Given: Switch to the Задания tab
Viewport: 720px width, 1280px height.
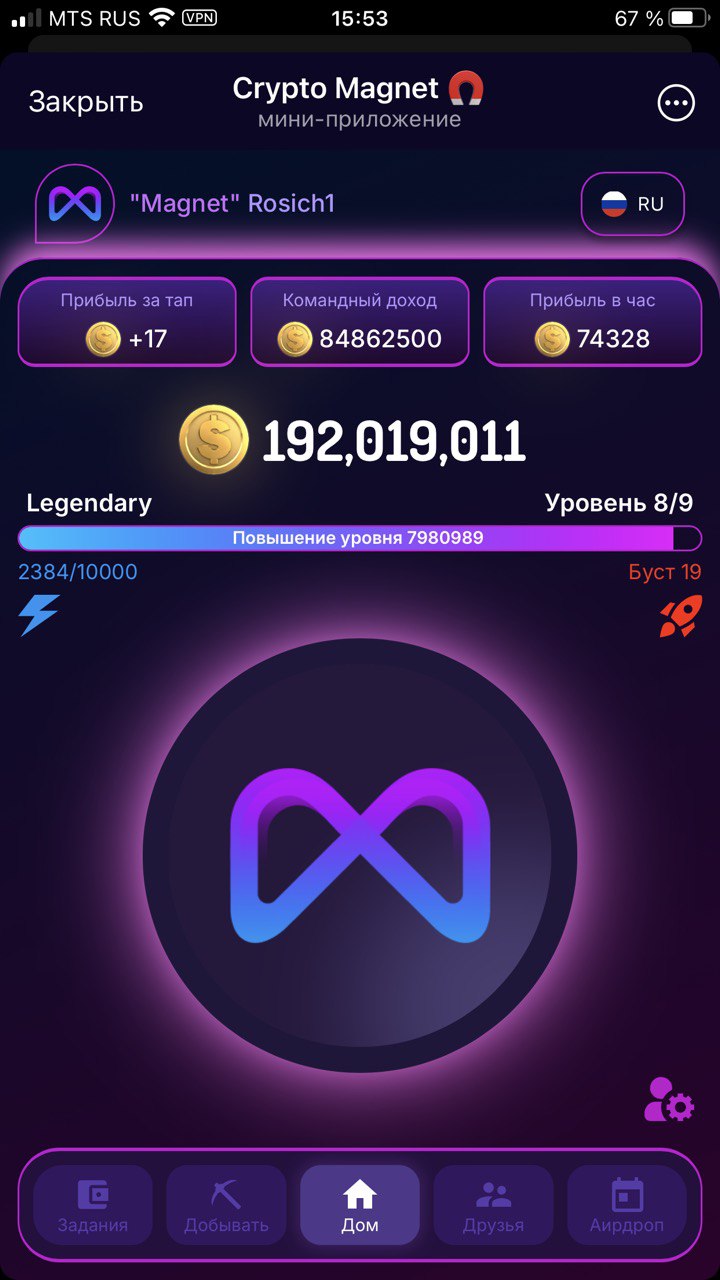Looking at the screenshot, I should tap(93, 1205).
